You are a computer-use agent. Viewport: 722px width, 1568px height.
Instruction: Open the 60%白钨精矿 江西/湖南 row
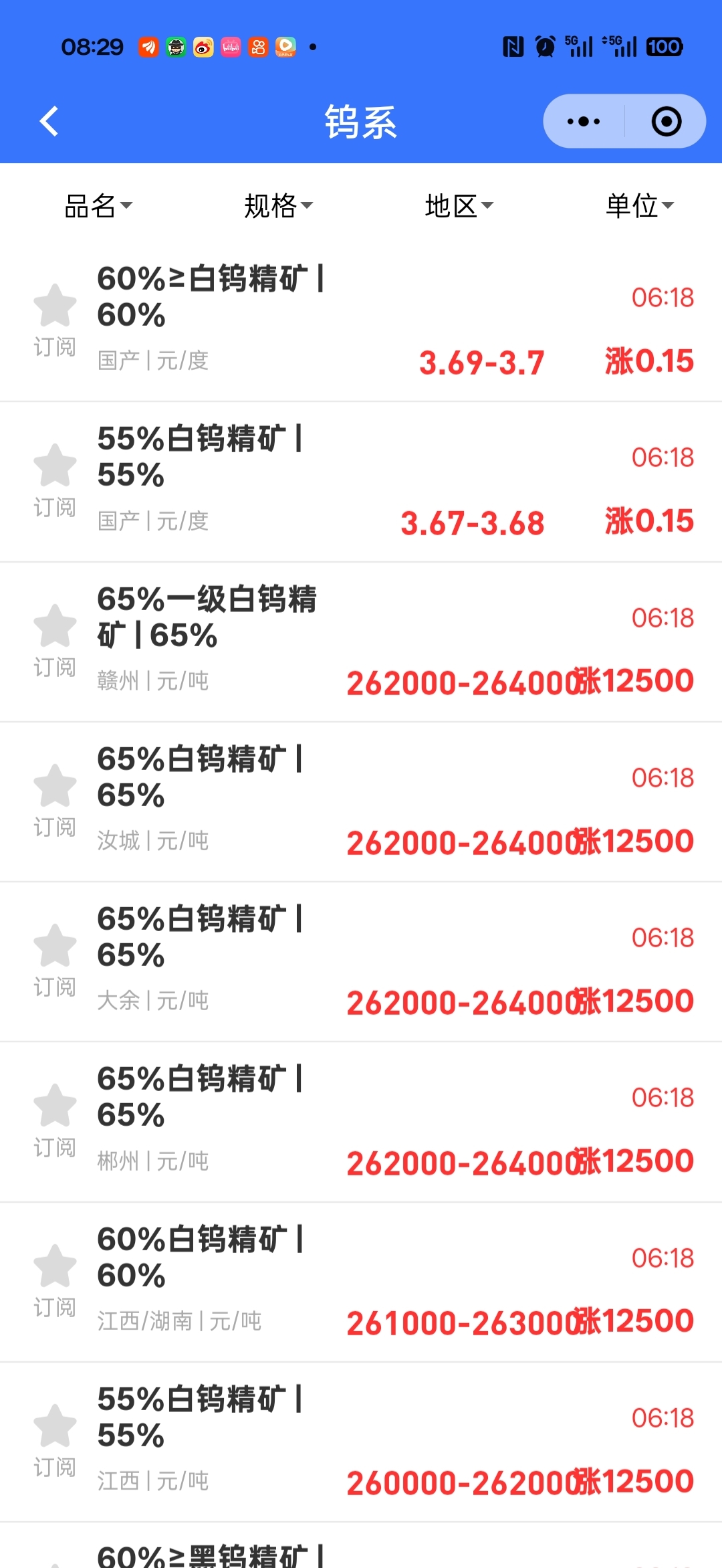(361, 1282)
